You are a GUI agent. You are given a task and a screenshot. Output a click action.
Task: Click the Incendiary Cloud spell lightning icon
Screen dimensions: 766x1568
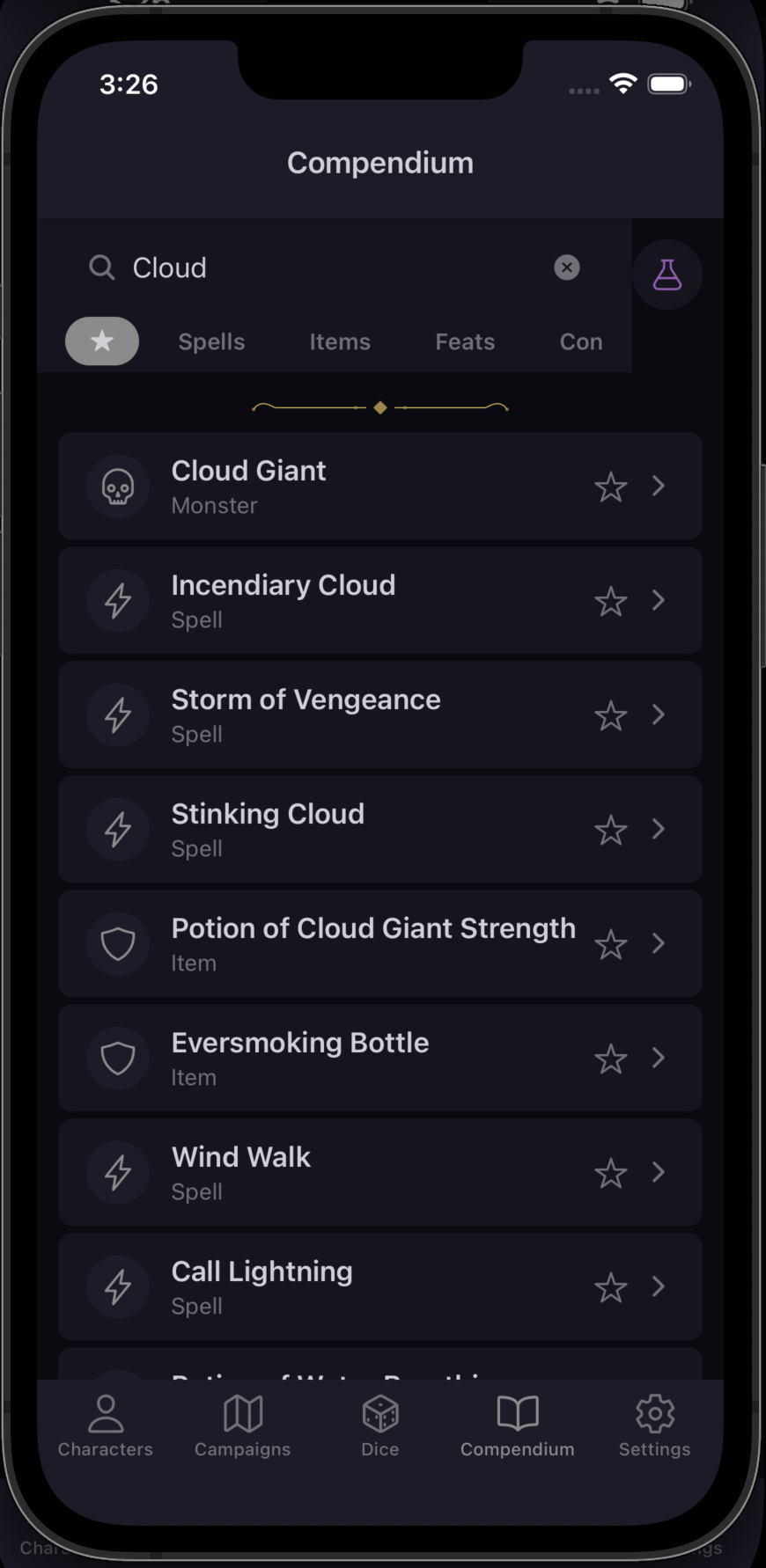[118, 600]
